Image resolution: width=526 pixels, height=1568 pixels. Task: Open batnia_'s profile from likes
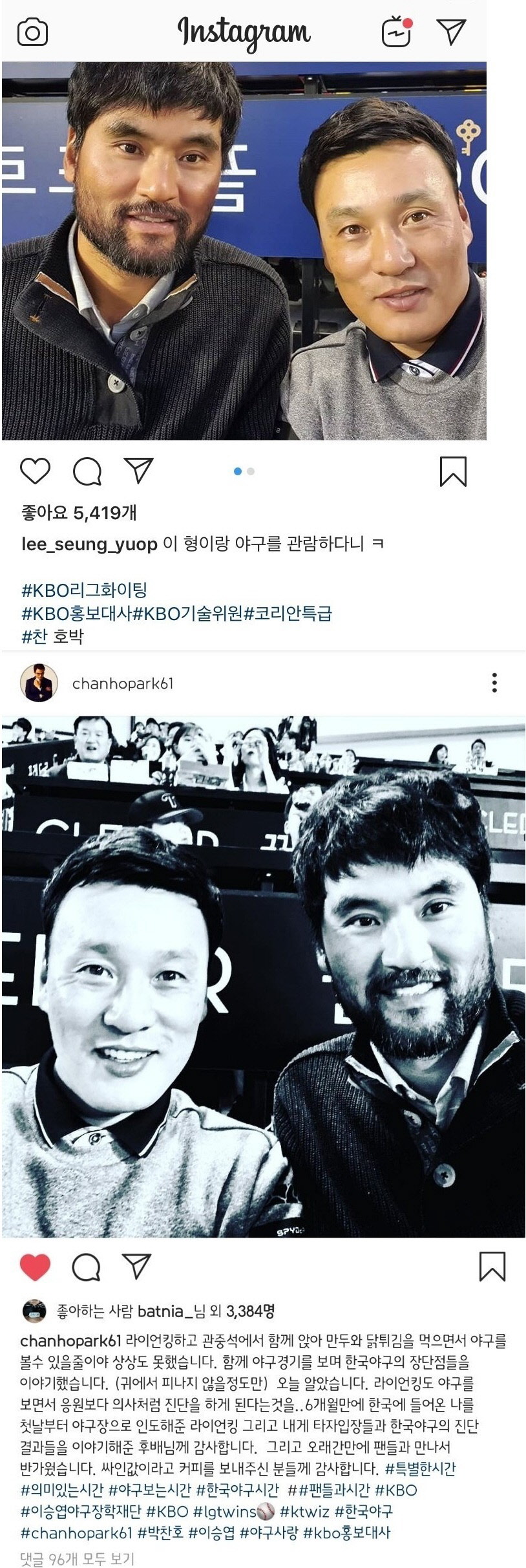point(165,1311)
